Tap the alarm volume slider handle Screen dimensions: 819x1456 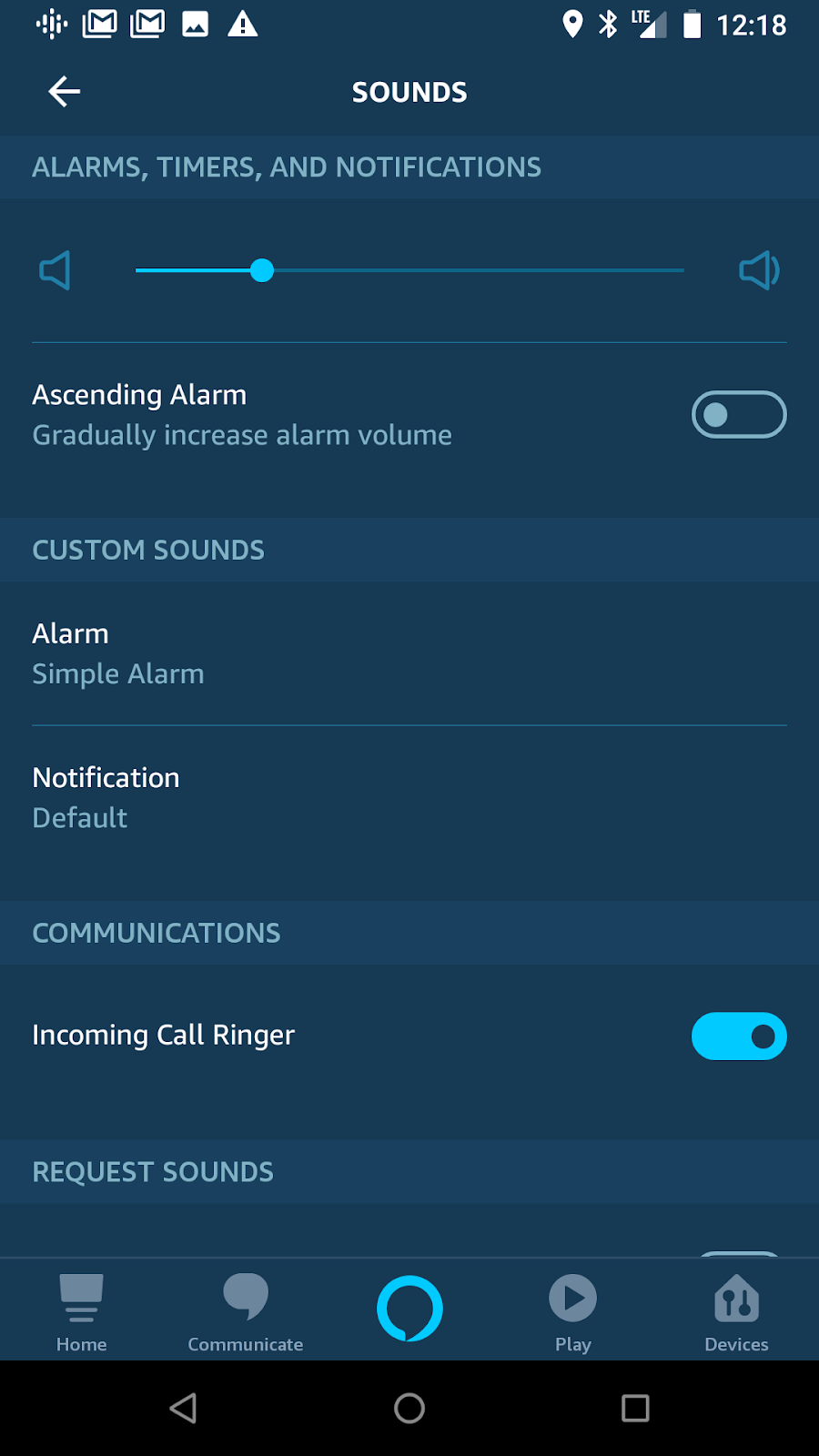(x=262, y=270)
